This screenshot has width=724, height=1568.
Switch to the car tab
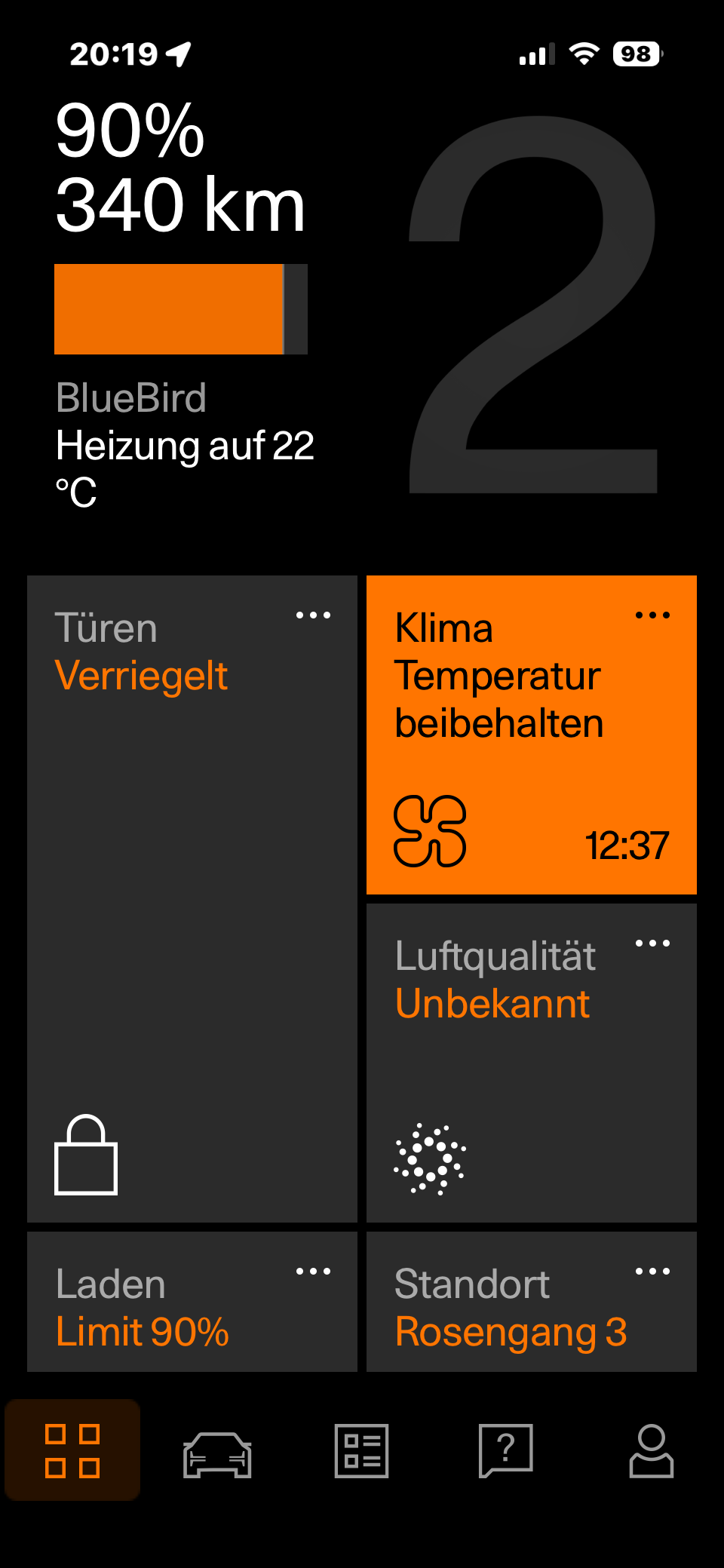pyautogui.click(x=217, y=1452)
